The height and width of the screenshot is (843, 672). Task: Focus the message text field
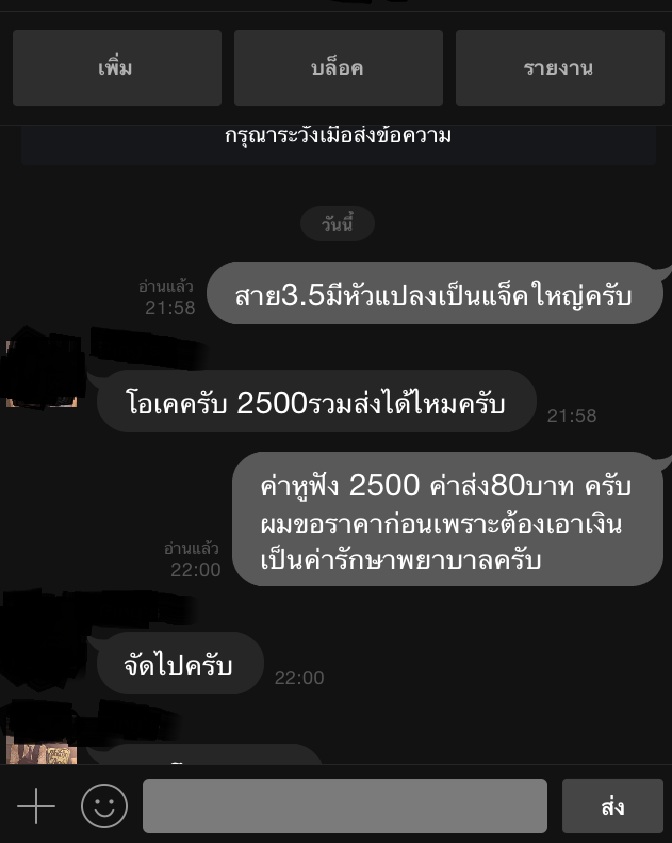click(345, 806)
